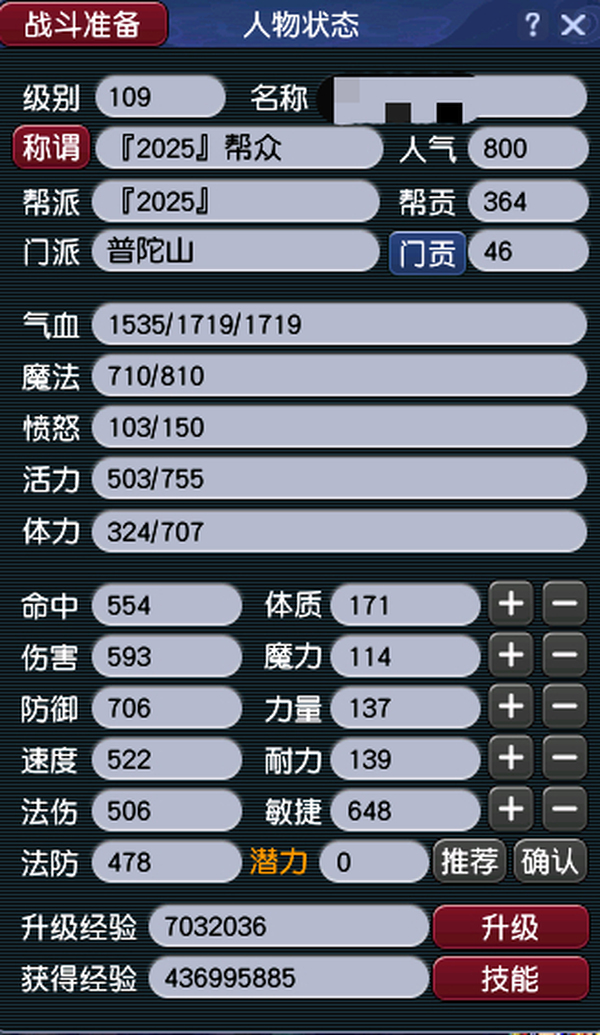The image size is (600, 1035).
Task: Open the 战斗准备 battle preparation panel
Action: tap(83, 24)
